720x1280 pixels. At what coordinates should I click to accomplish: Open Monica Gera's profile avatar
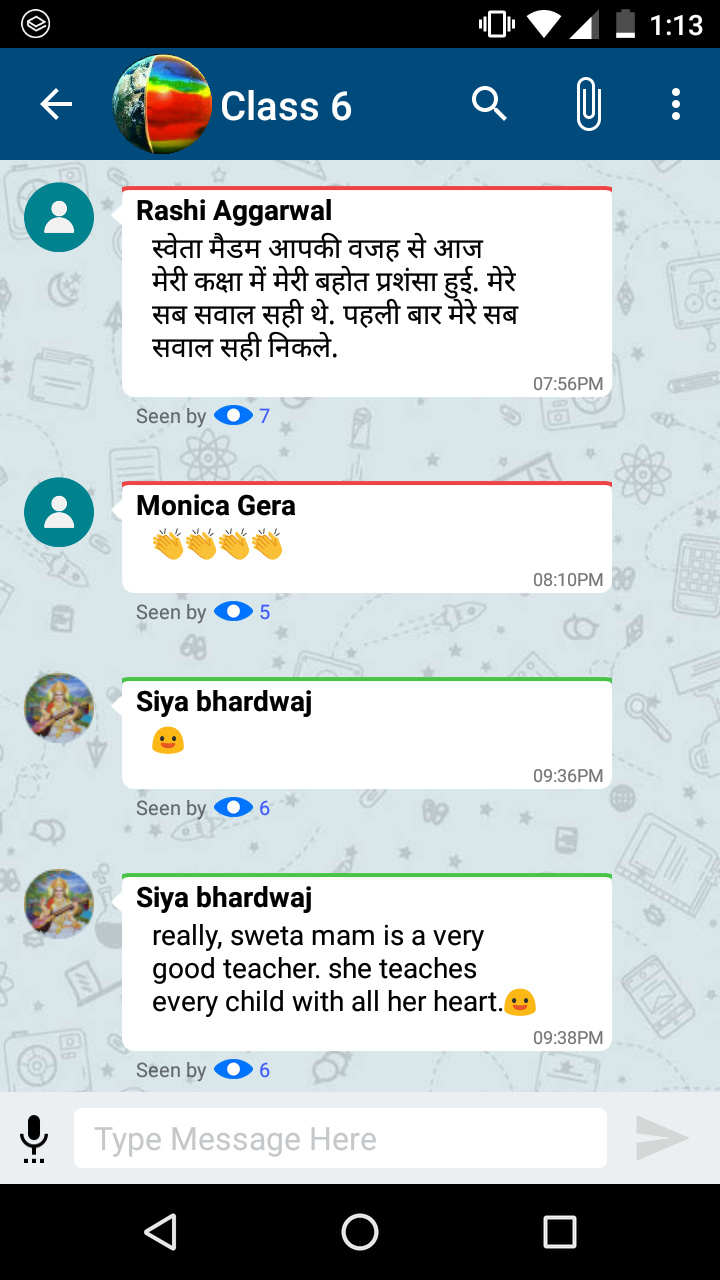pos(59,512)
